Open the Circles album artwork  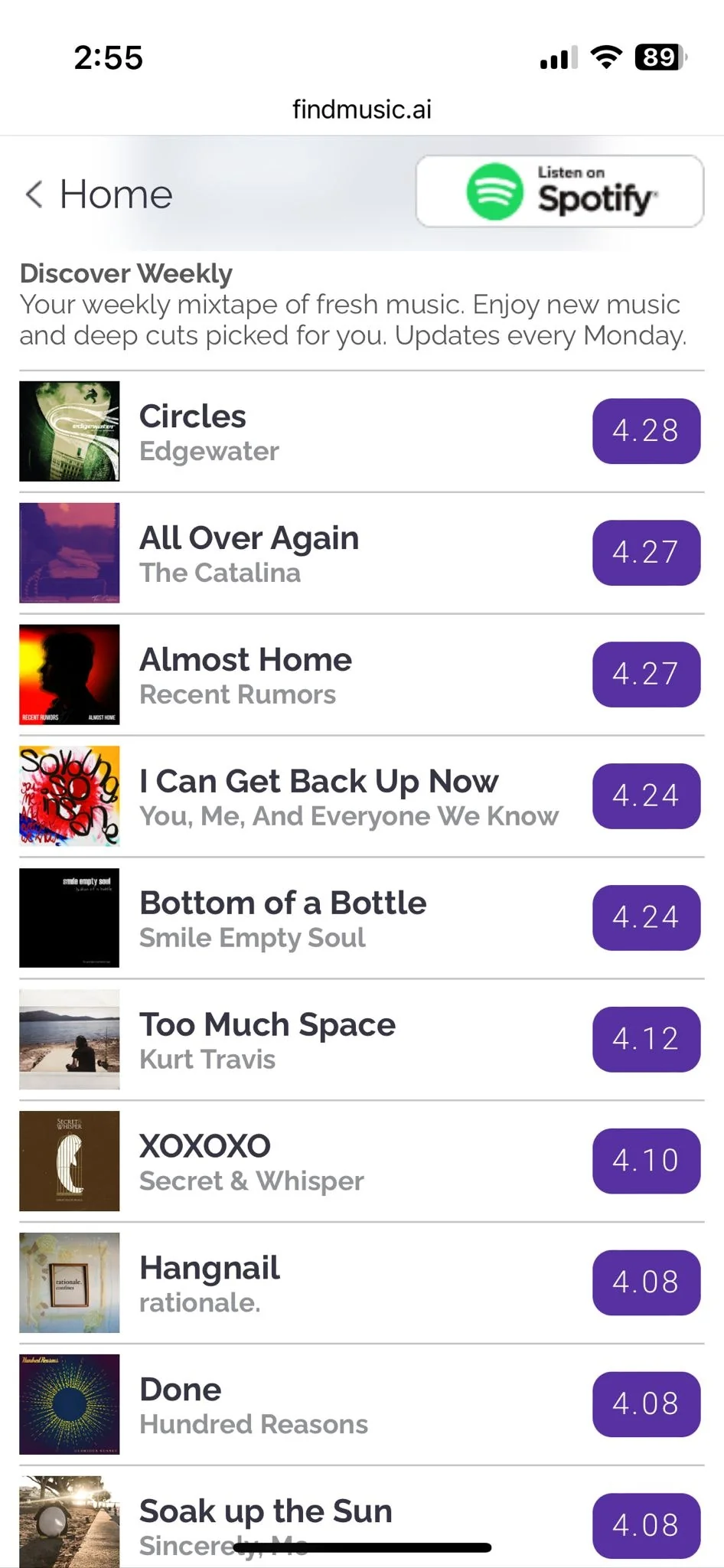coord(69,430)
